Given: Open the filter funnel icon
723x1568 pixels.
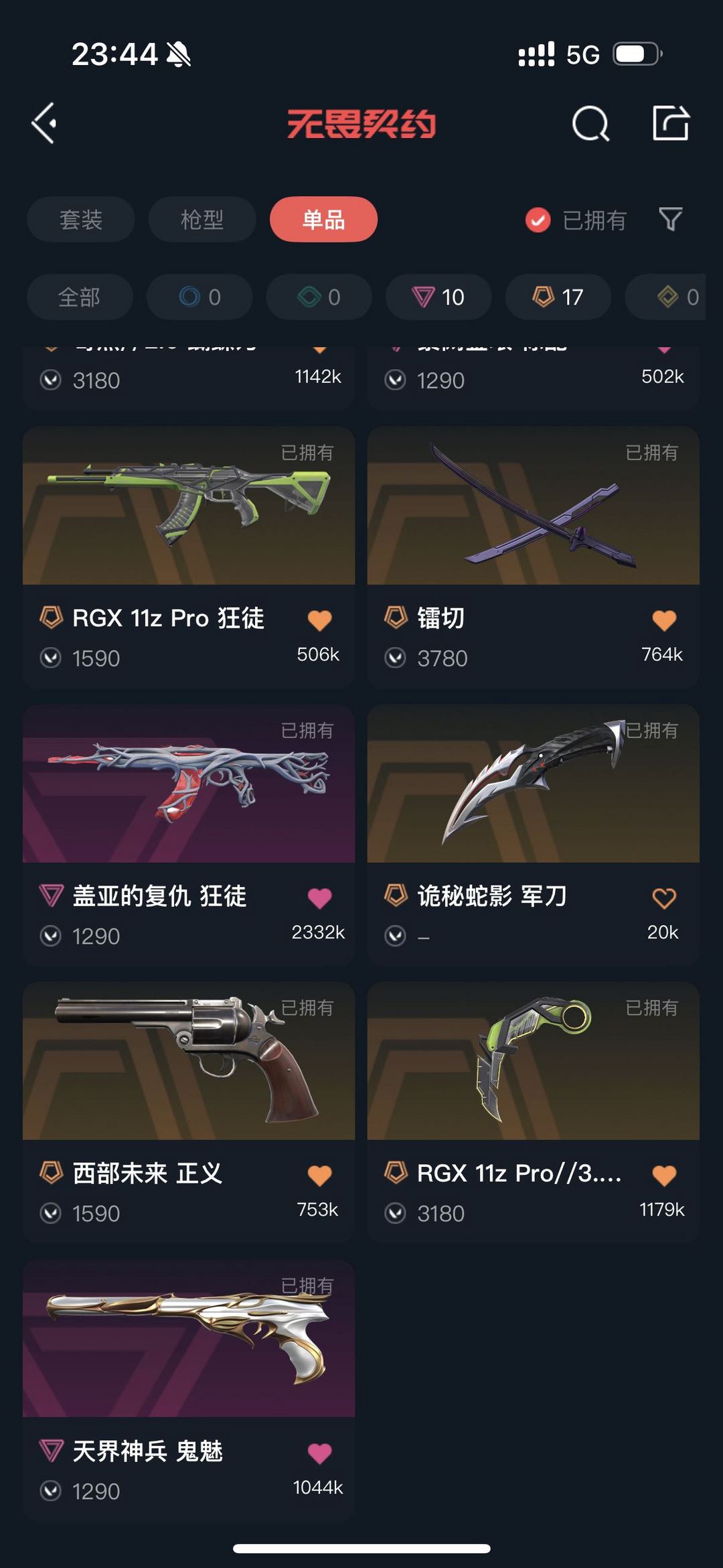Looking at the screenshot, I should 671,219.
